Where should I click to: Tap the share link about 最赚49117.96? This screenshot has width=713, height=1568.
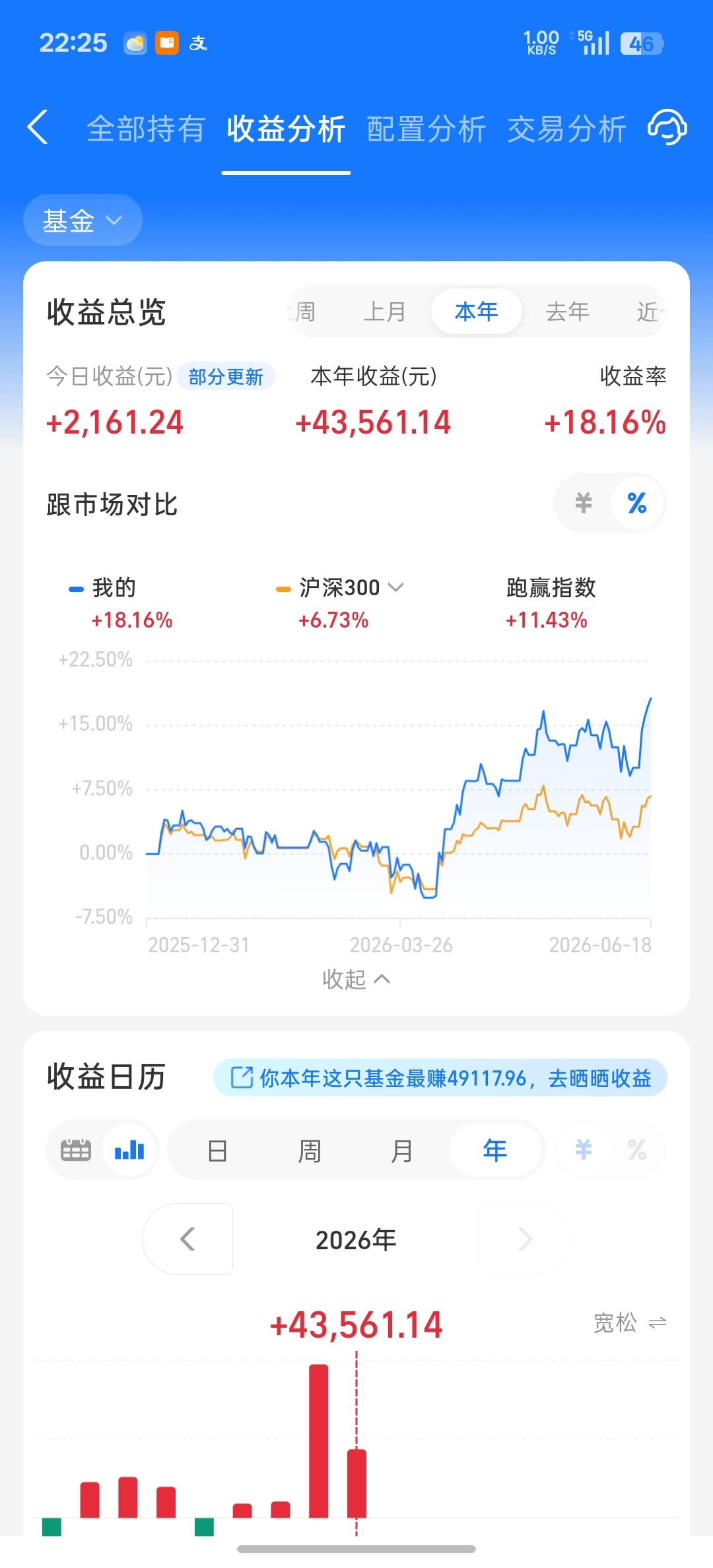coord(440,1078)
